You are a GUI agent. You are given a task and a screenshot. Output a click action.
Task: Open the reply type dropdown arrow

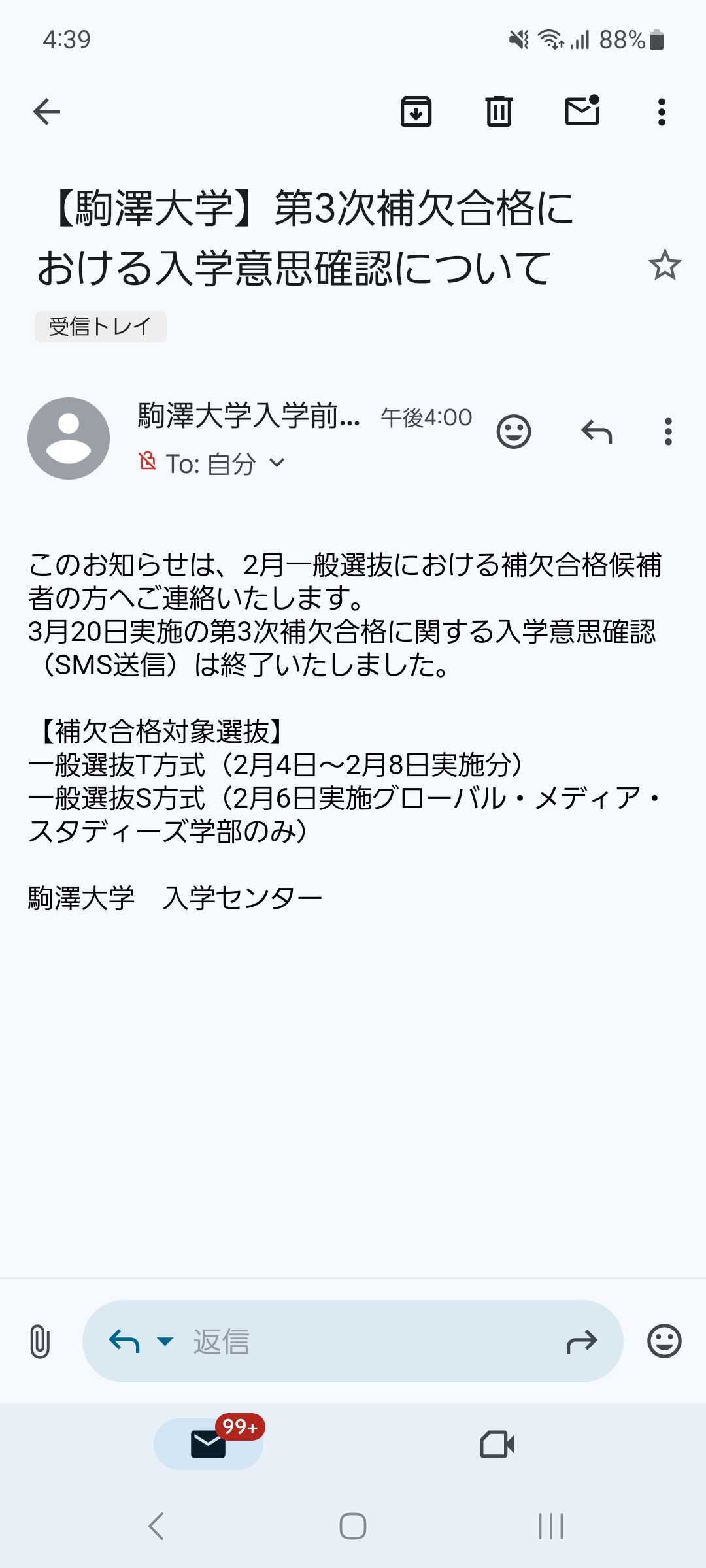[x=165, y=1341]
